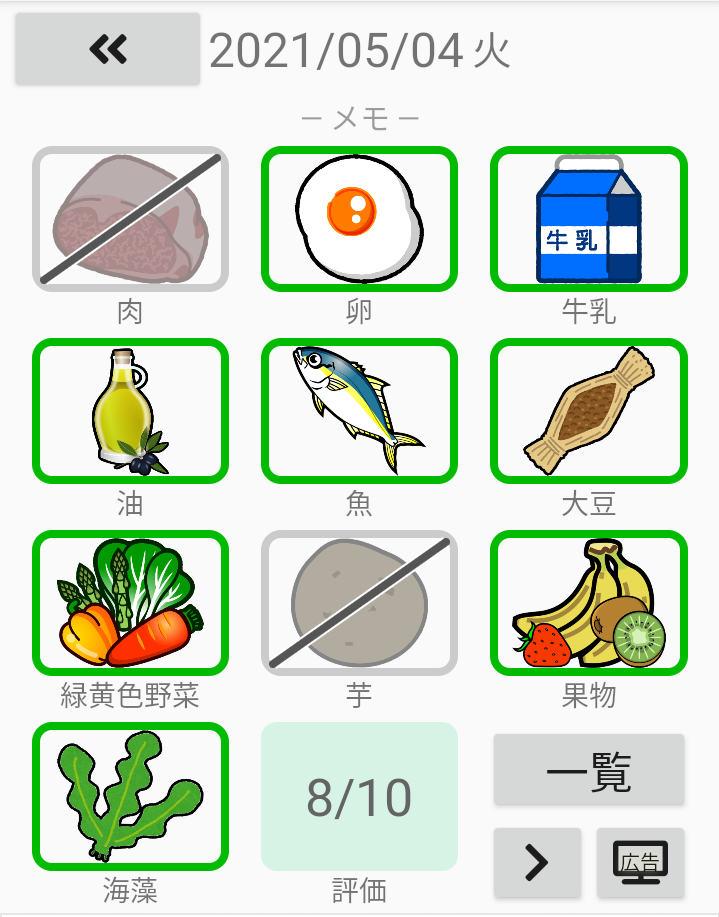Tap the 広告 ad monitor button

tap(640, 862)
